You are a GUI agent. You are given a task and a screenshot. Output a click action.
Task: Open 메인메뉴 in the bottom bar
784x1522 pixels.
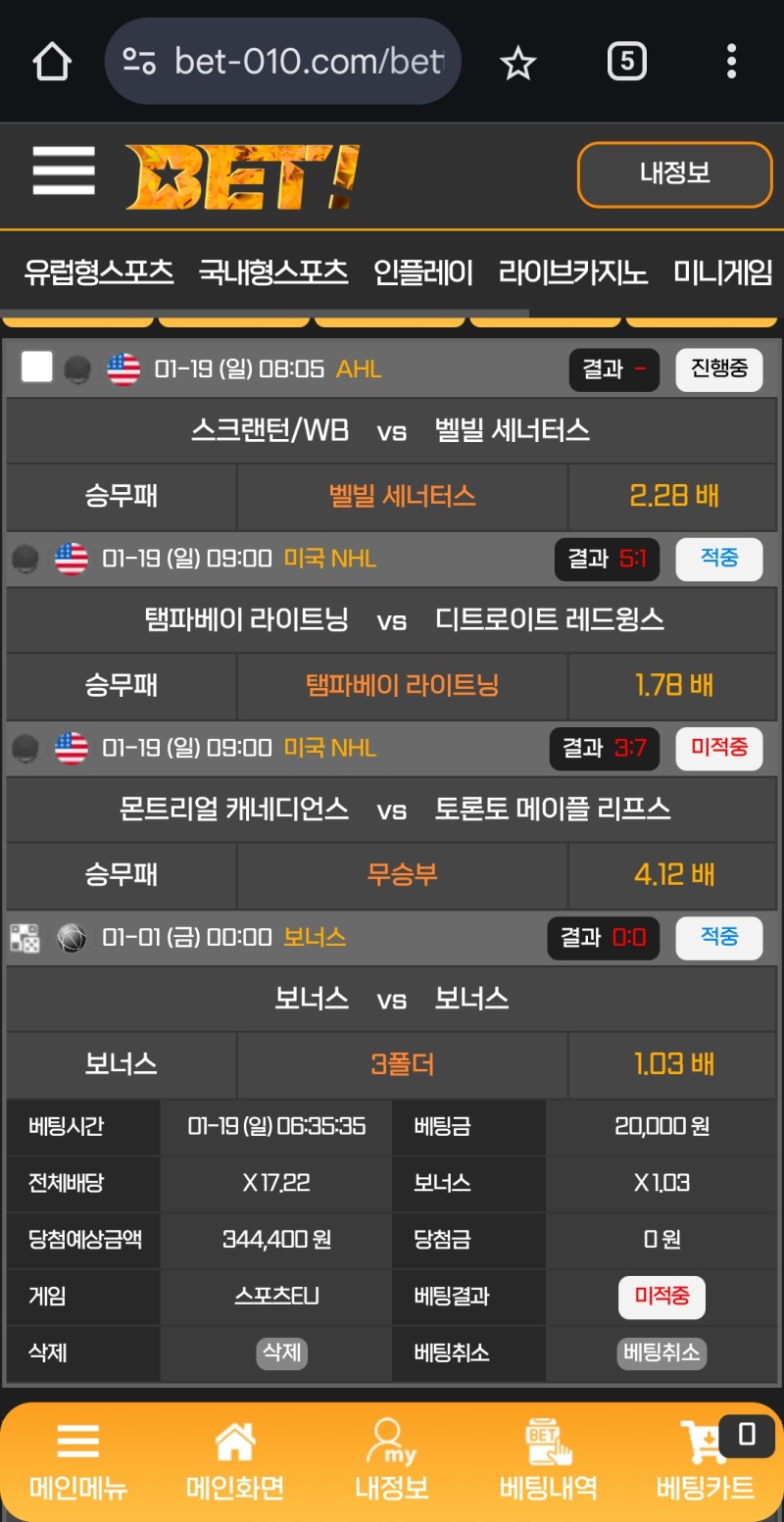(78, 1462)
